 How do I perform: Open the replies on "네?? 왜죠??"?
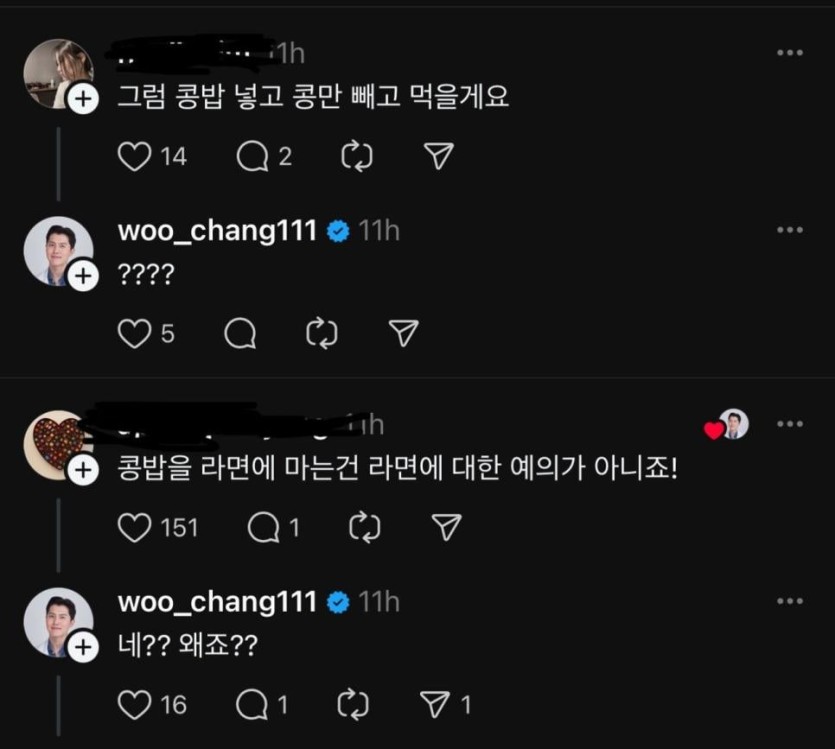252,705
